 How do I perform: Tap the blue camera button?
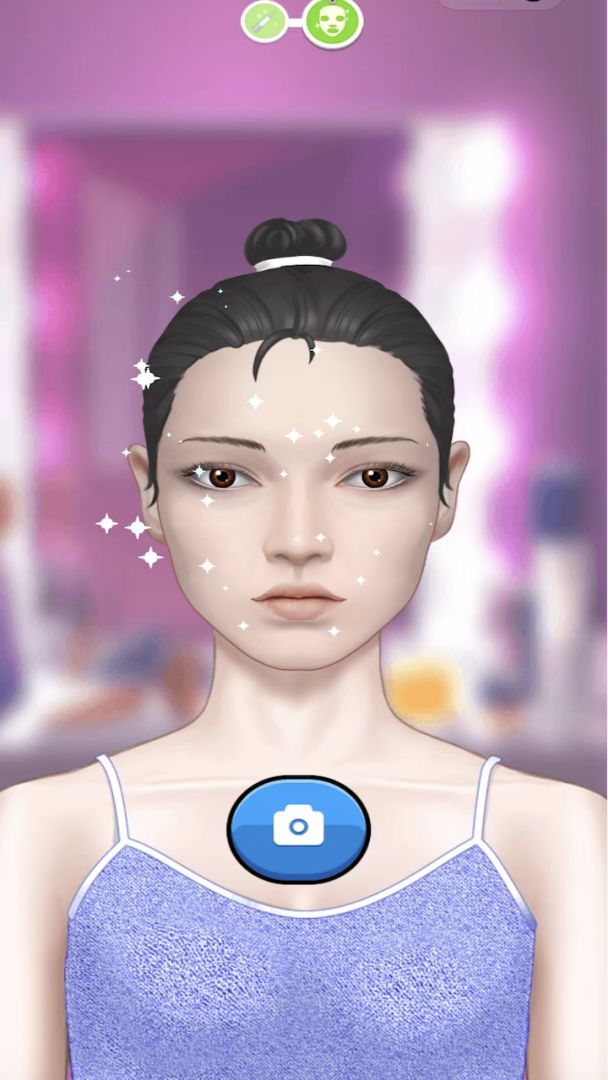[298, 828]
